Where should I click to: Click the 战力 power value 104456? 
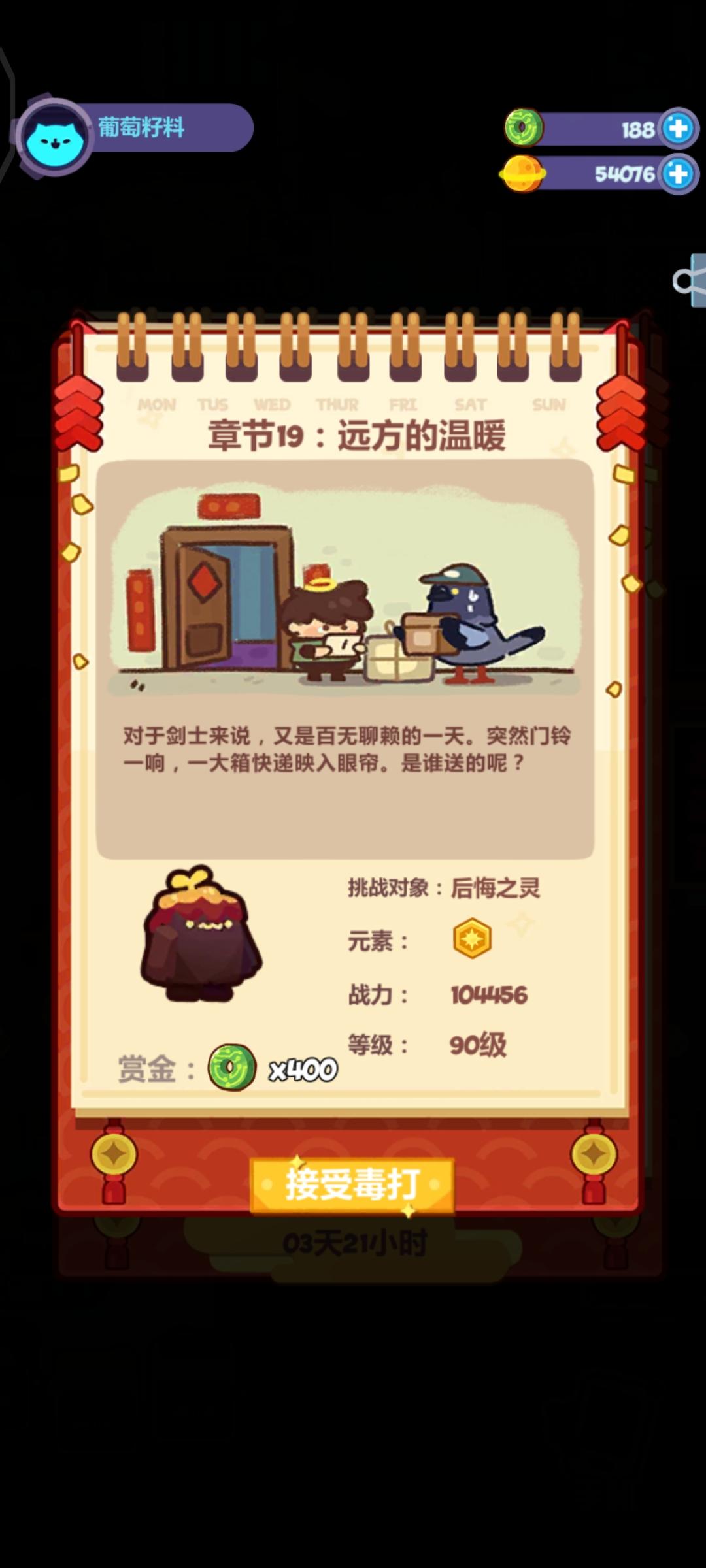(490, 995)
